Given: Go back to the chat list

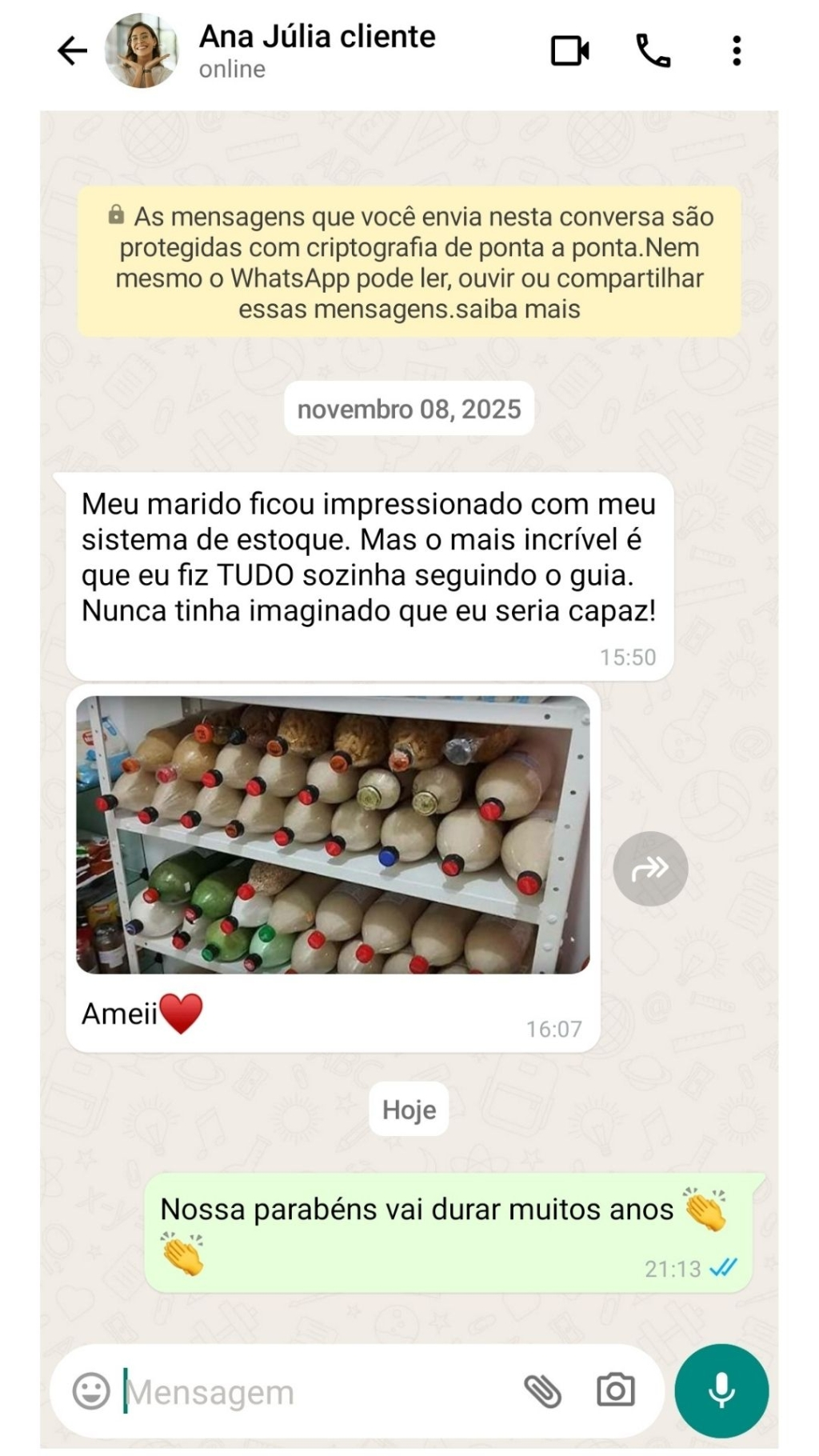Looking at the screenshot, I should click(x=72, y=51).
